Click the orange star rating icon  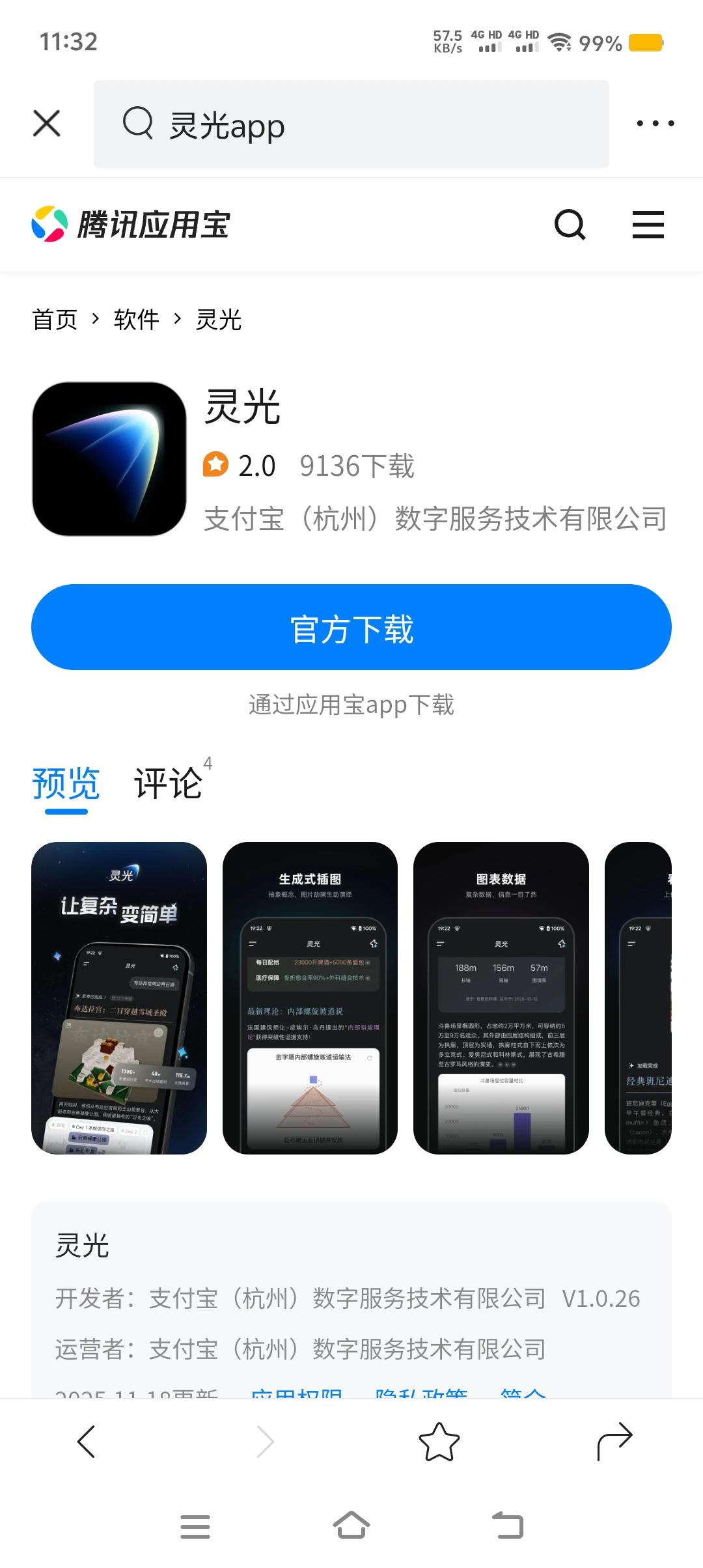[x=217, y=464]
